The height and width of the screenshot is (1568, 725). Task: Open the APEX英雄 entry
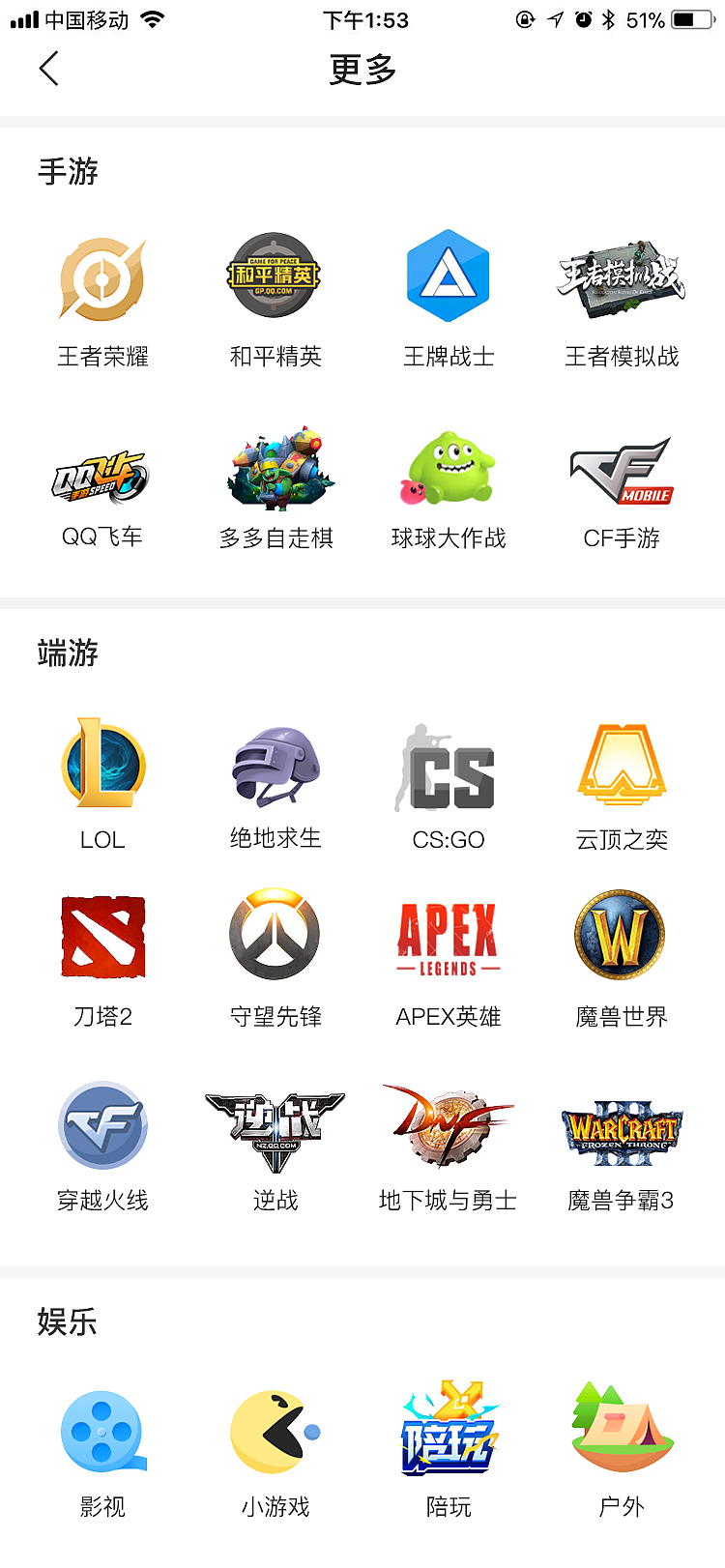pos(448,936)
